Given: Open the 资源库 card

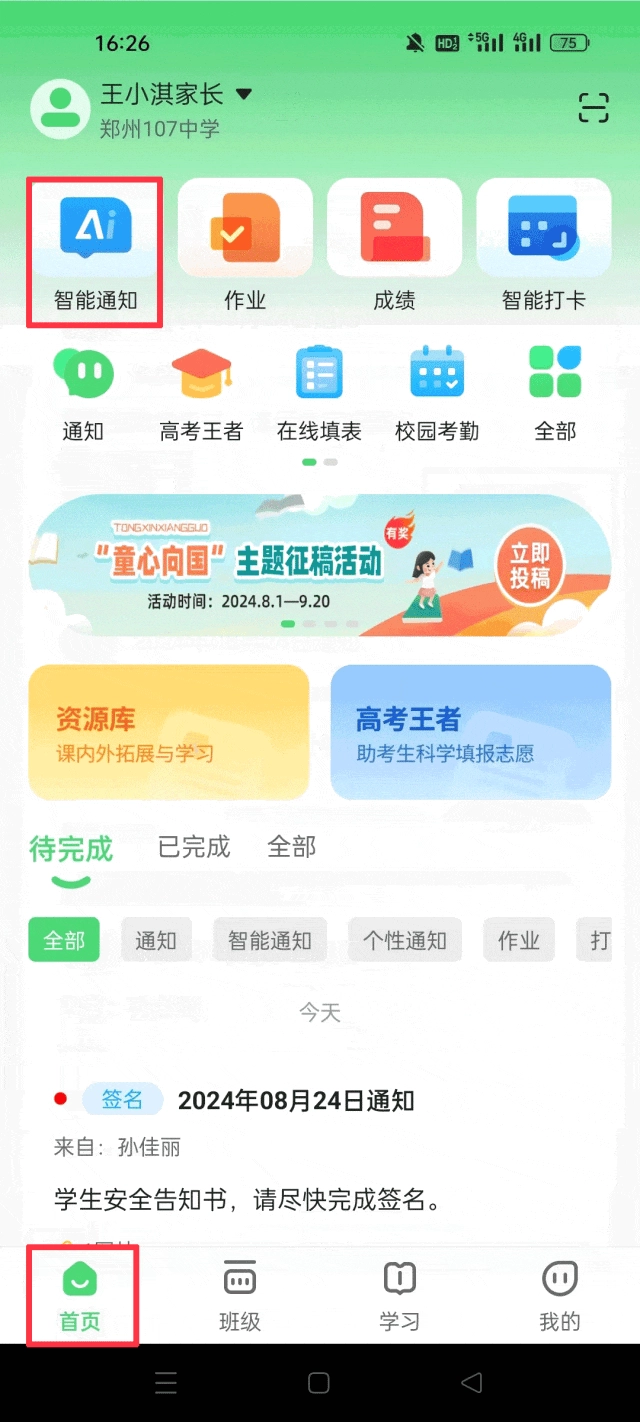Looking at the screenshot, I should tap(169, 732).
